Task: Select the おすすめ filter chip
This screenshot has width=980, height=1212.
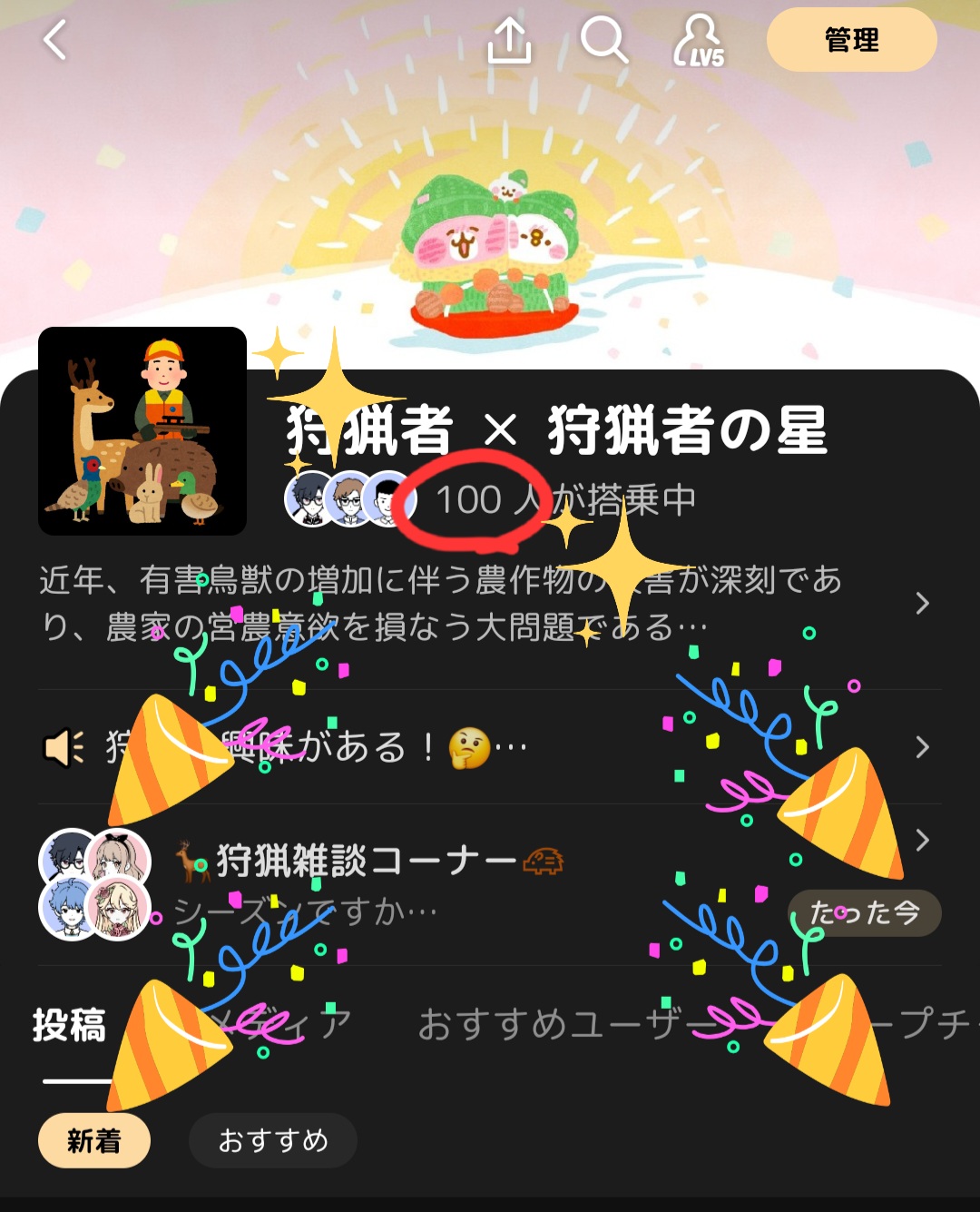Action: coord(272,1140)
